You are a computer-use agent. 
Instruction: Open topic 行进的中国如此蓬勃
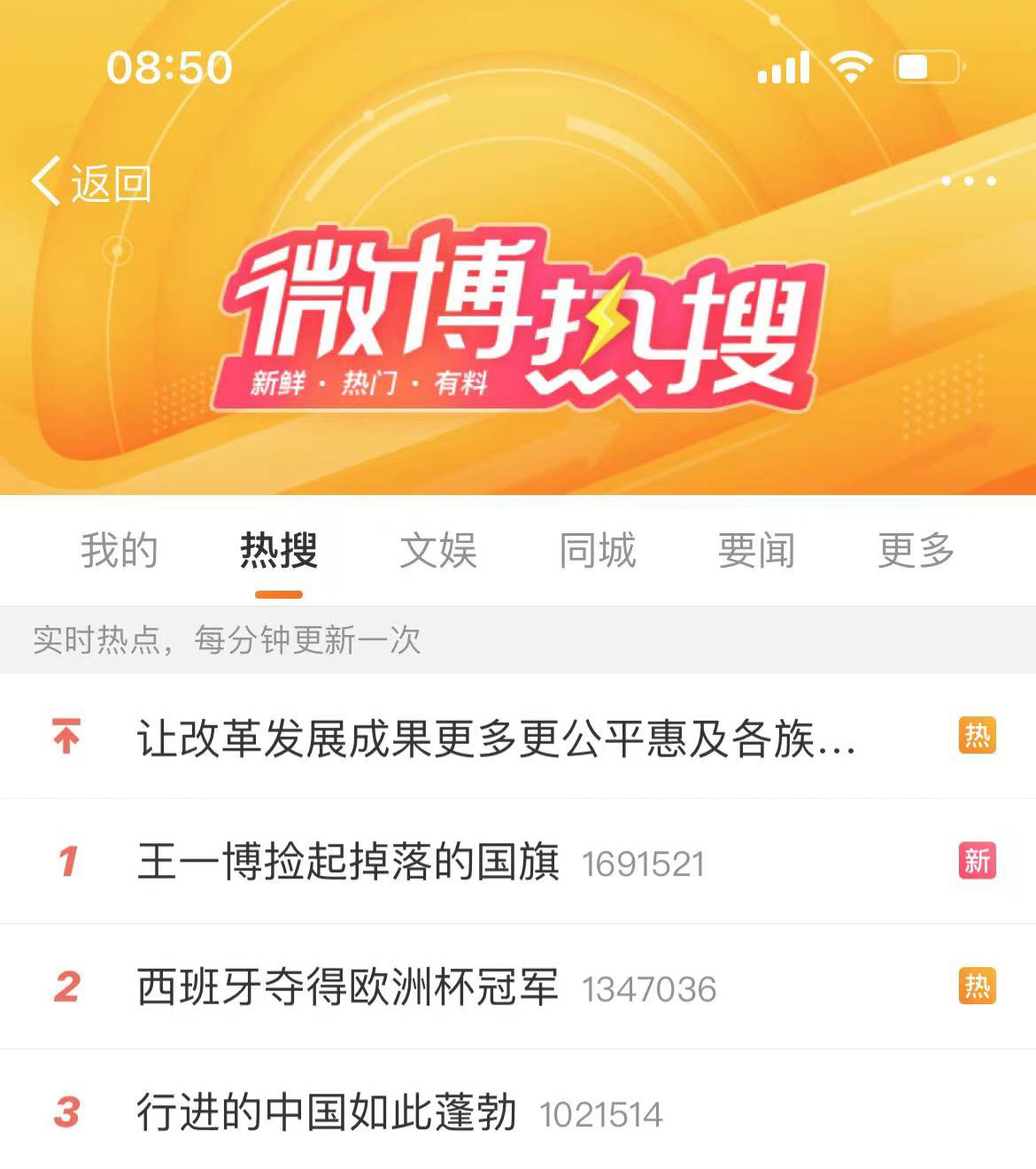pyautogui.click(x=326, y=1113)
